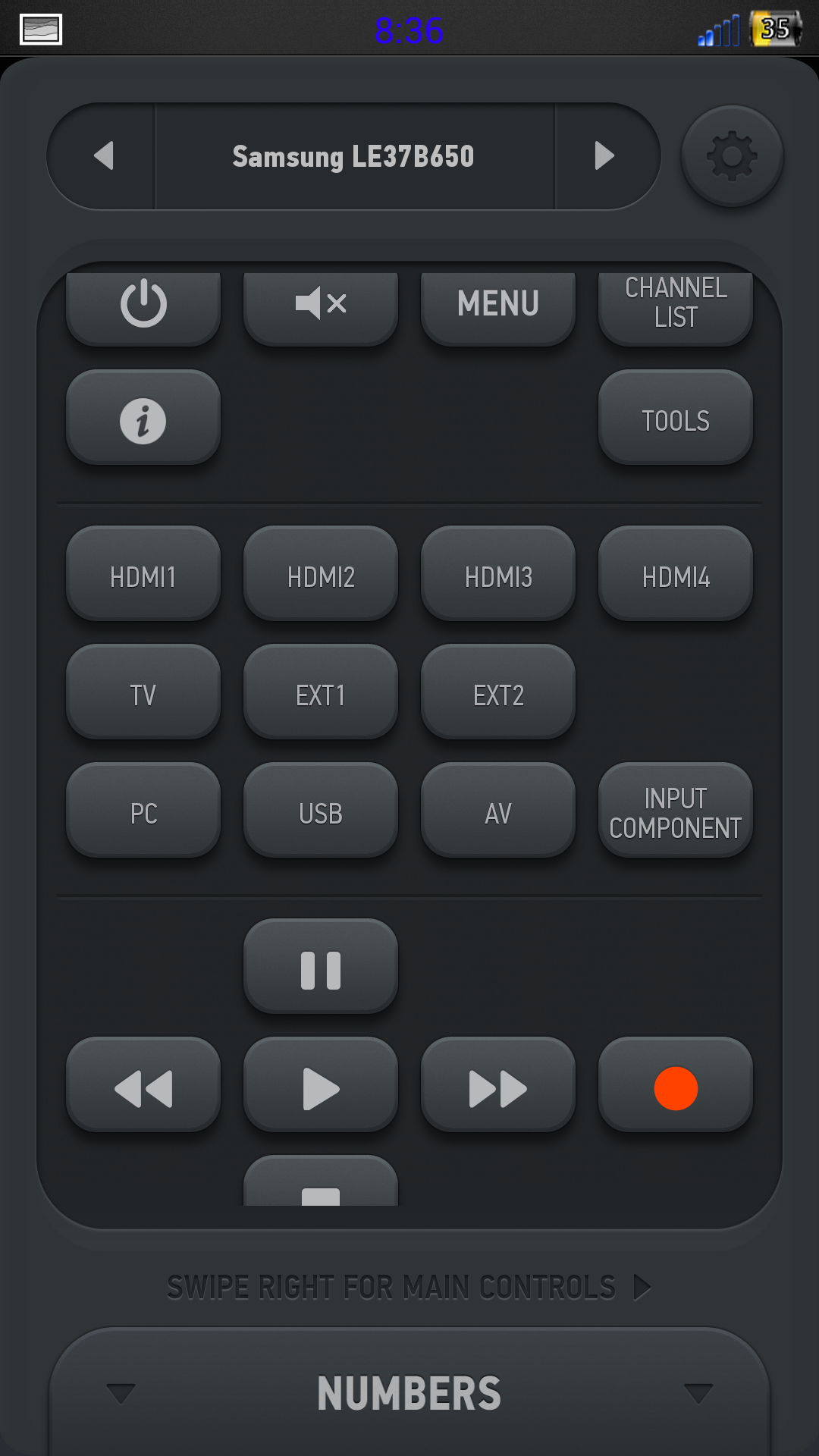
Task: Select the EXT2 input
Action: pos(498,693)
